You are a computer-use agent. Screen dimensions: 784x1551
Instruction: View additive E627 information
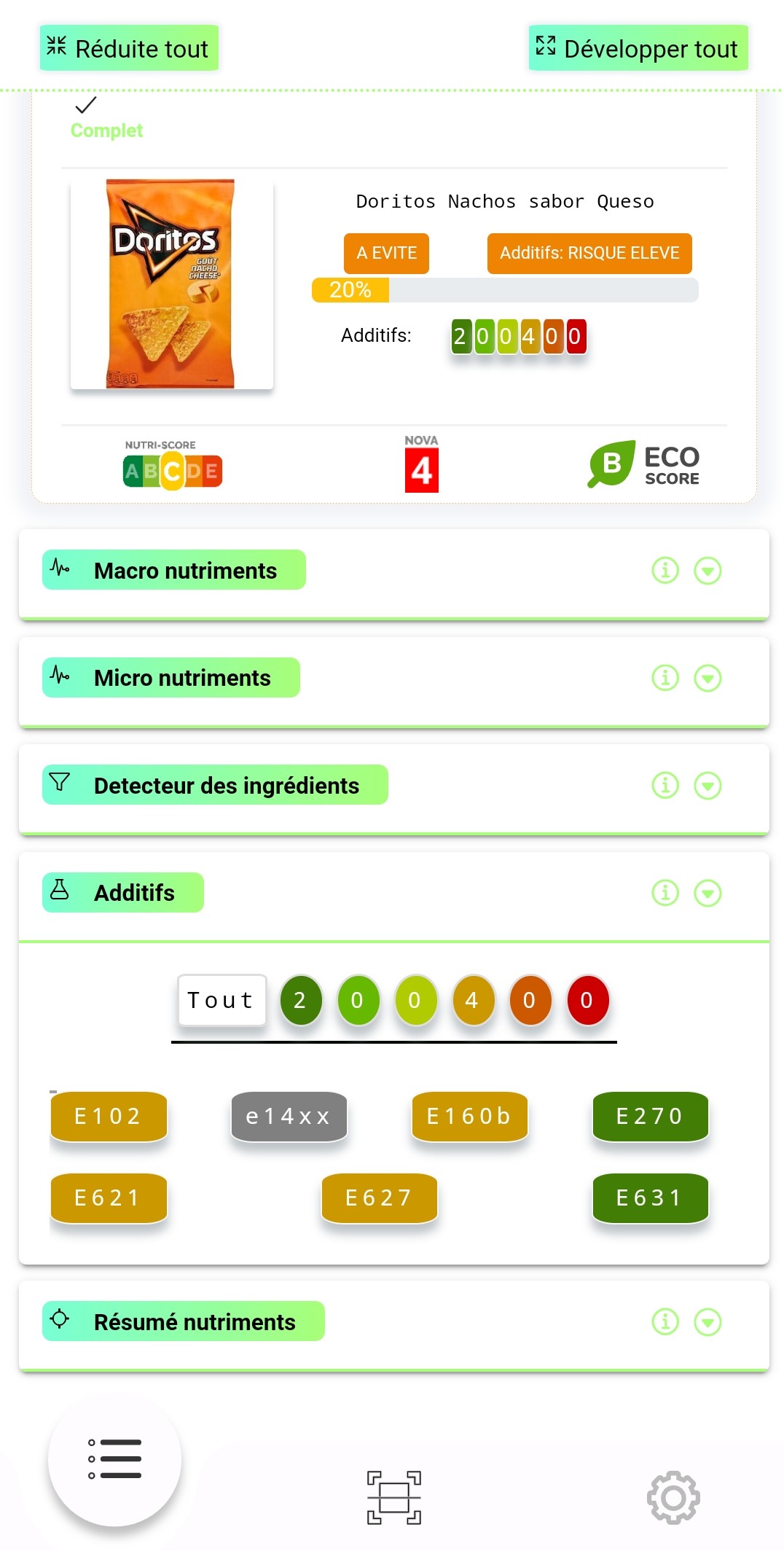379,1198
